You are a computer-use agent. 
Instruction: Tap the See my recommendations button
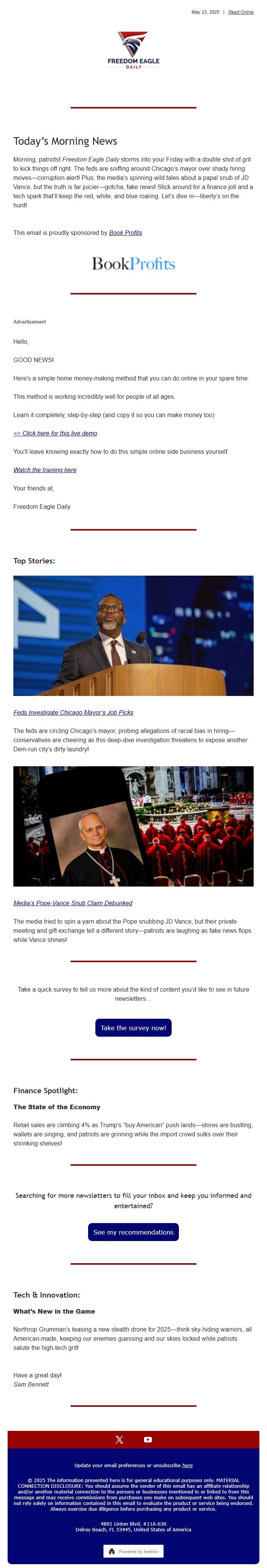(133, 1232)
